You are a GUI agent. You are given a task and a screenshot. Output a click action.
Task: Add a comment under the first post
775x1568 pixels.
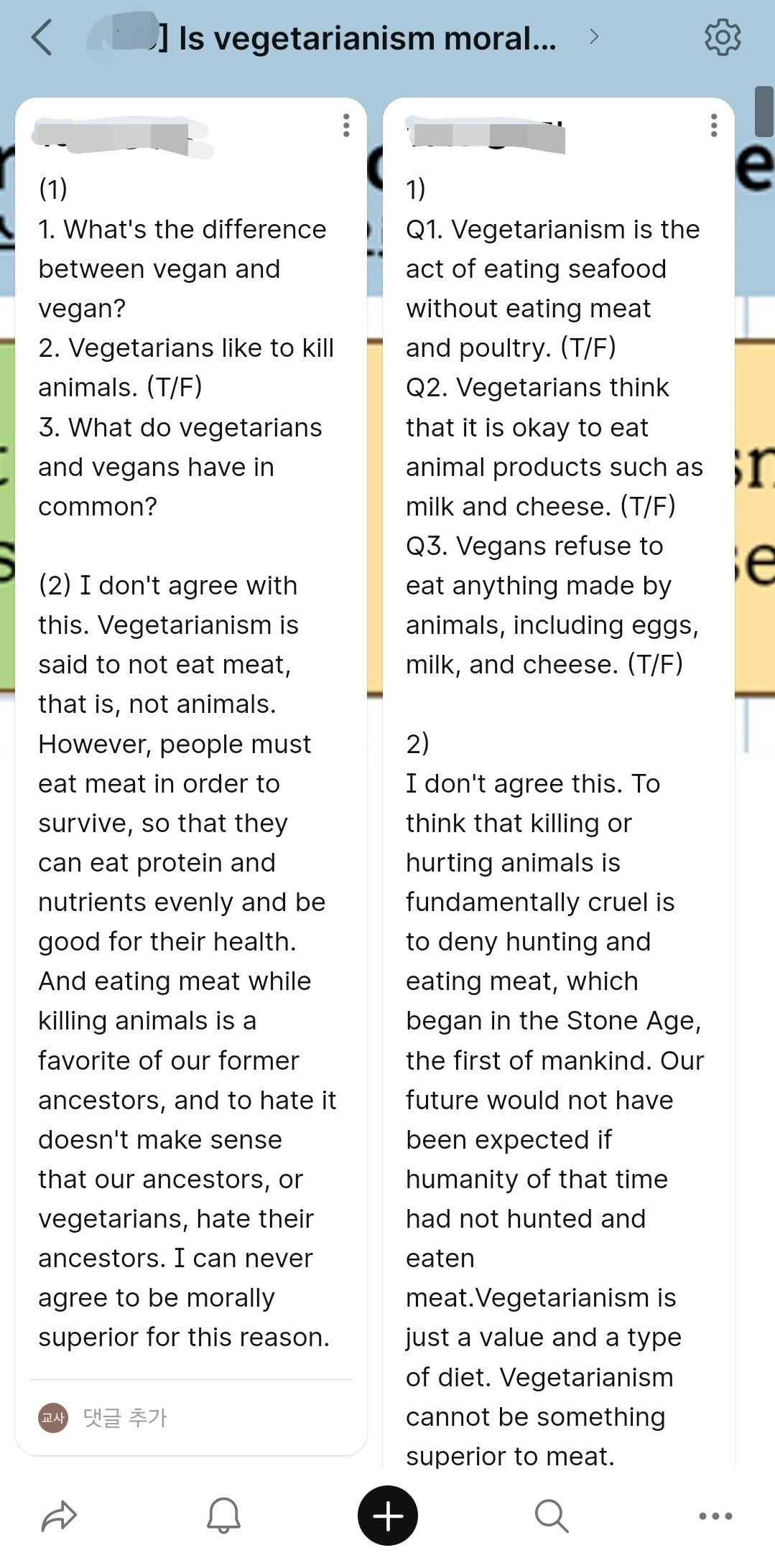point(125,1417)
